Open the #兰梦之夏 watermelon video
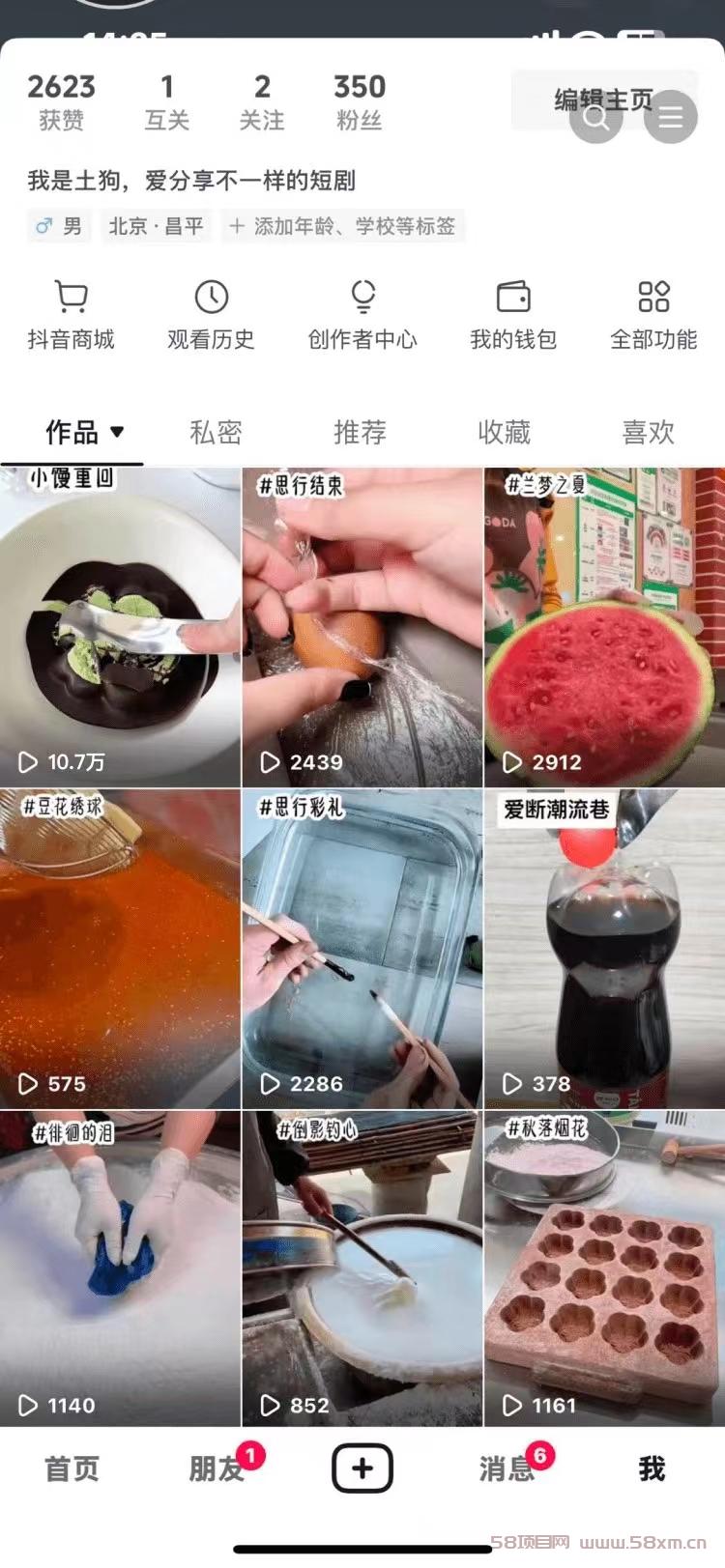 point(604,628)
